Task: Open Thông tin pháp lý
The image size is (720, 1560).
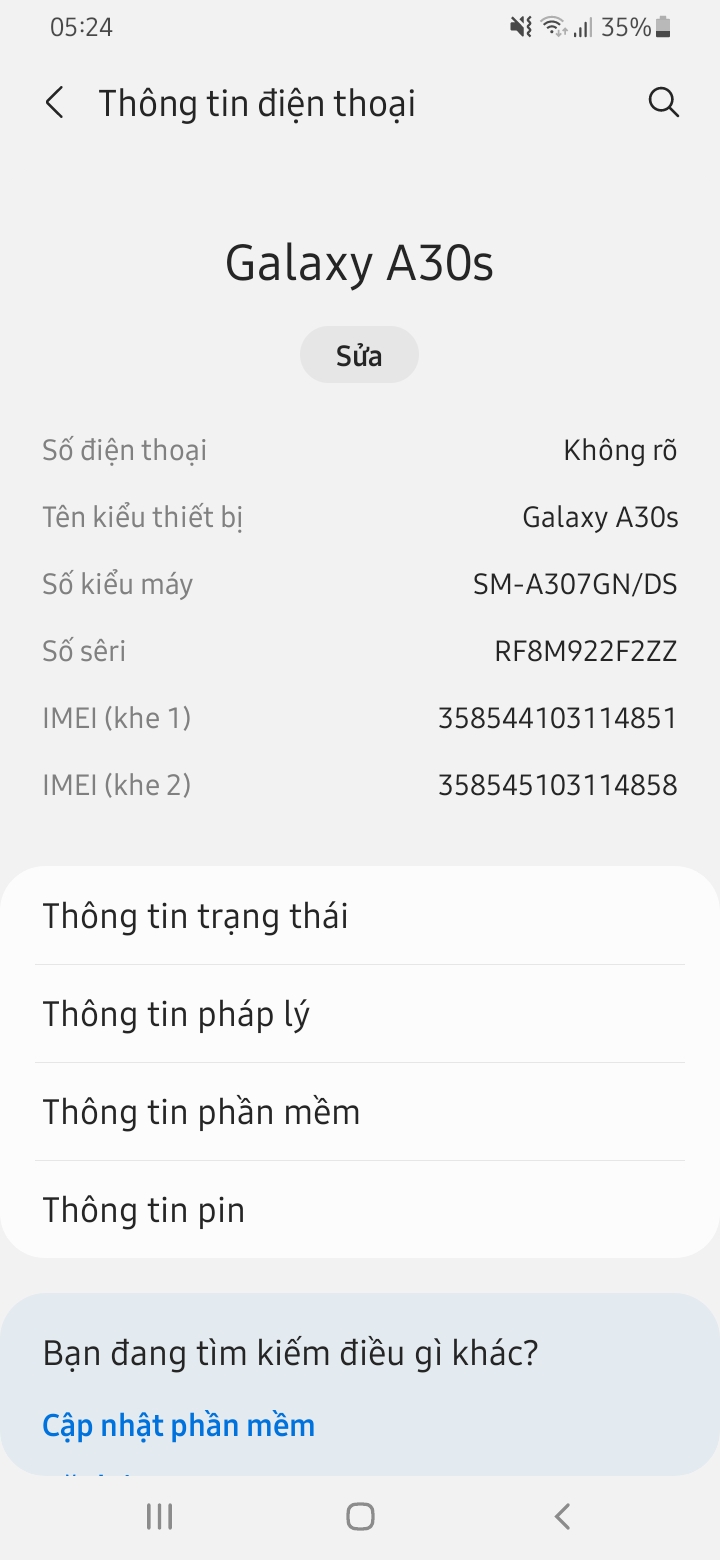Action: pyautogui.click(x=360, y=1014)
